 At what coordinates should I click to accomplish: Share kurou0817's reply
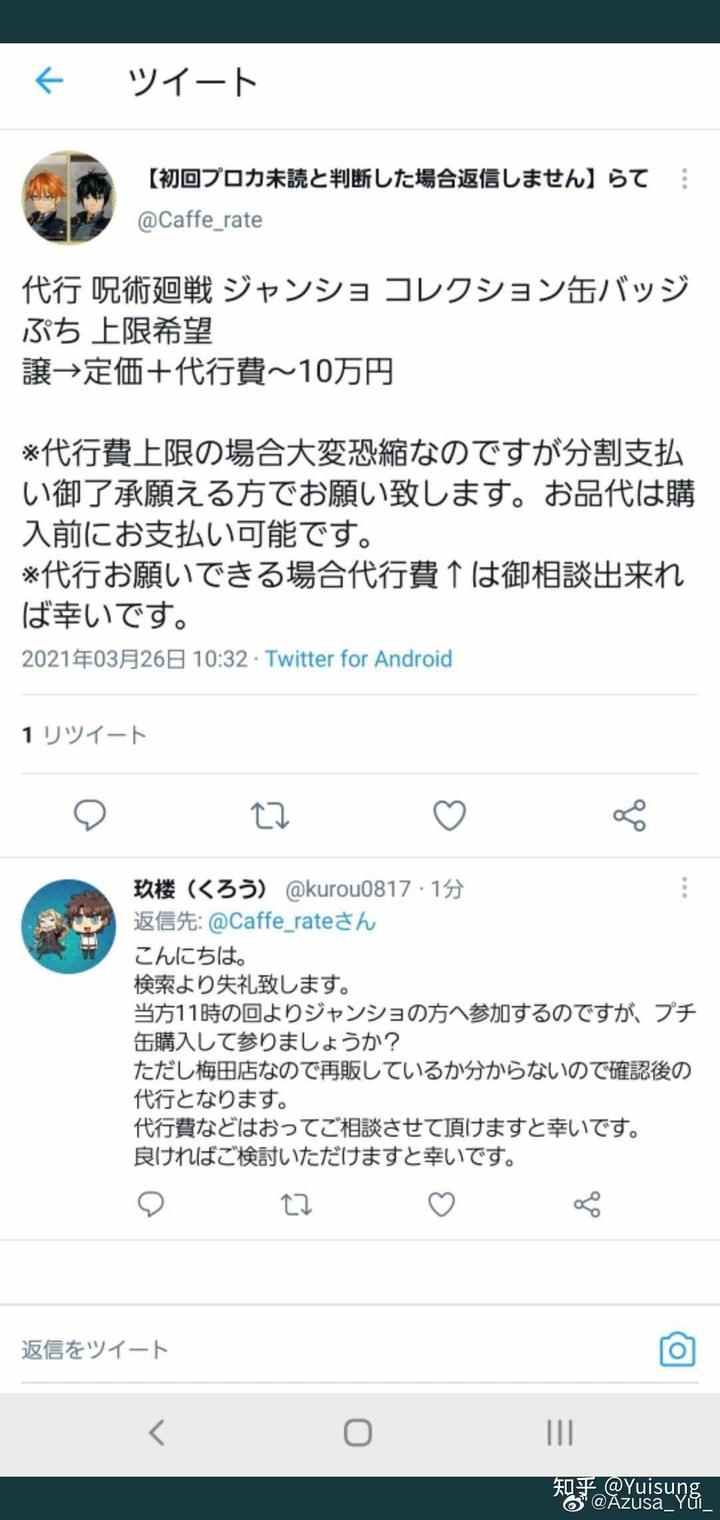click(x=587, y=1204)
